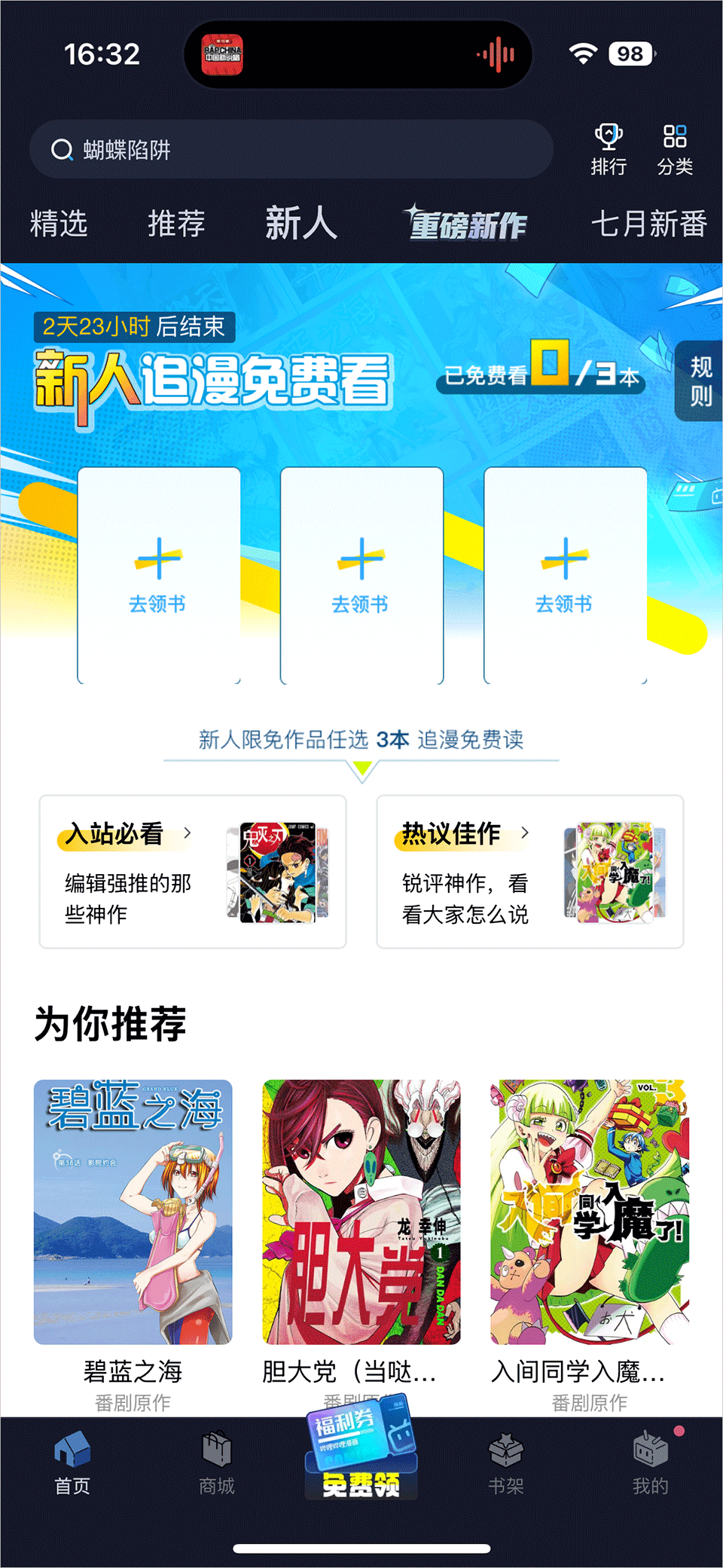
Task: Open the 排行 rankings page
Action: click(609, 149)
